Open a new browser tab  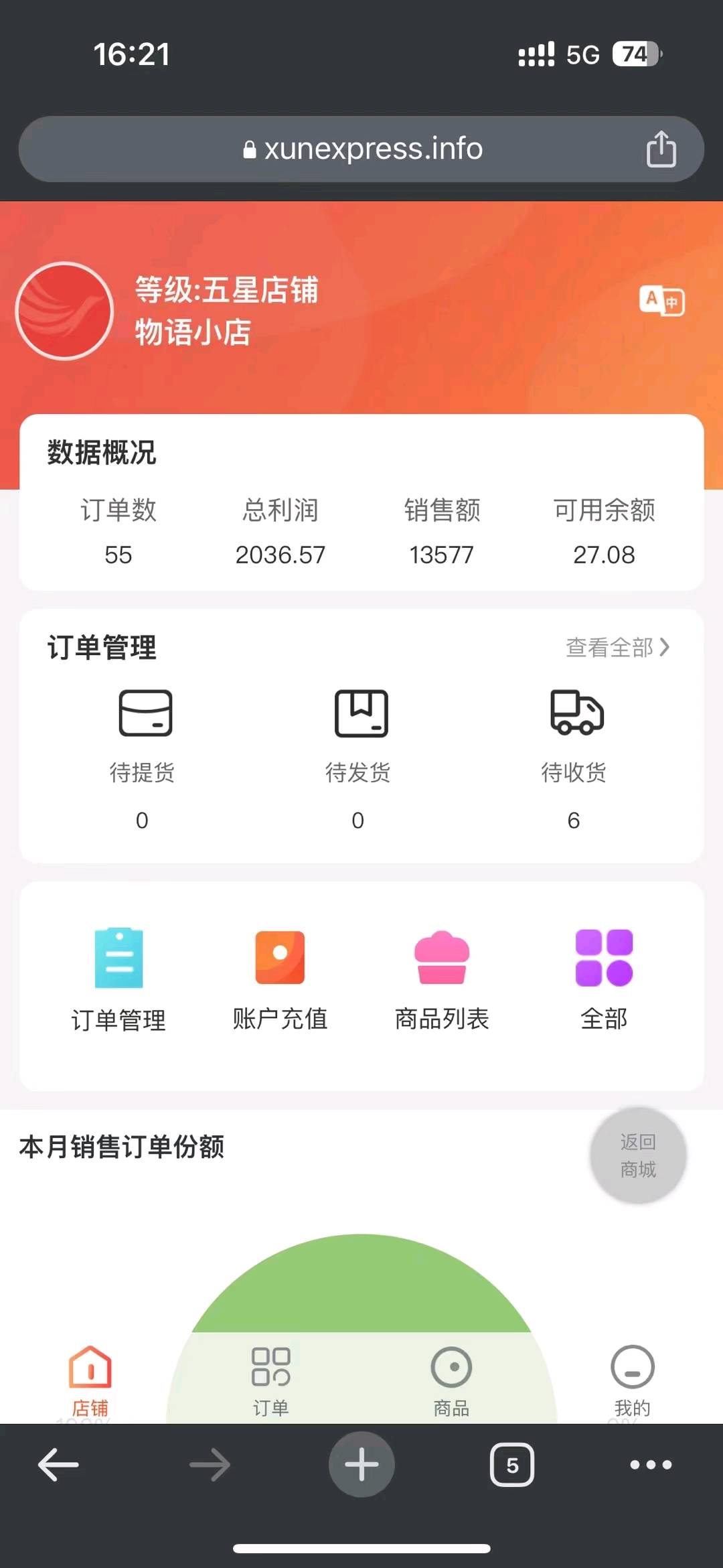pyautogui.click(x=361, y=1465)
